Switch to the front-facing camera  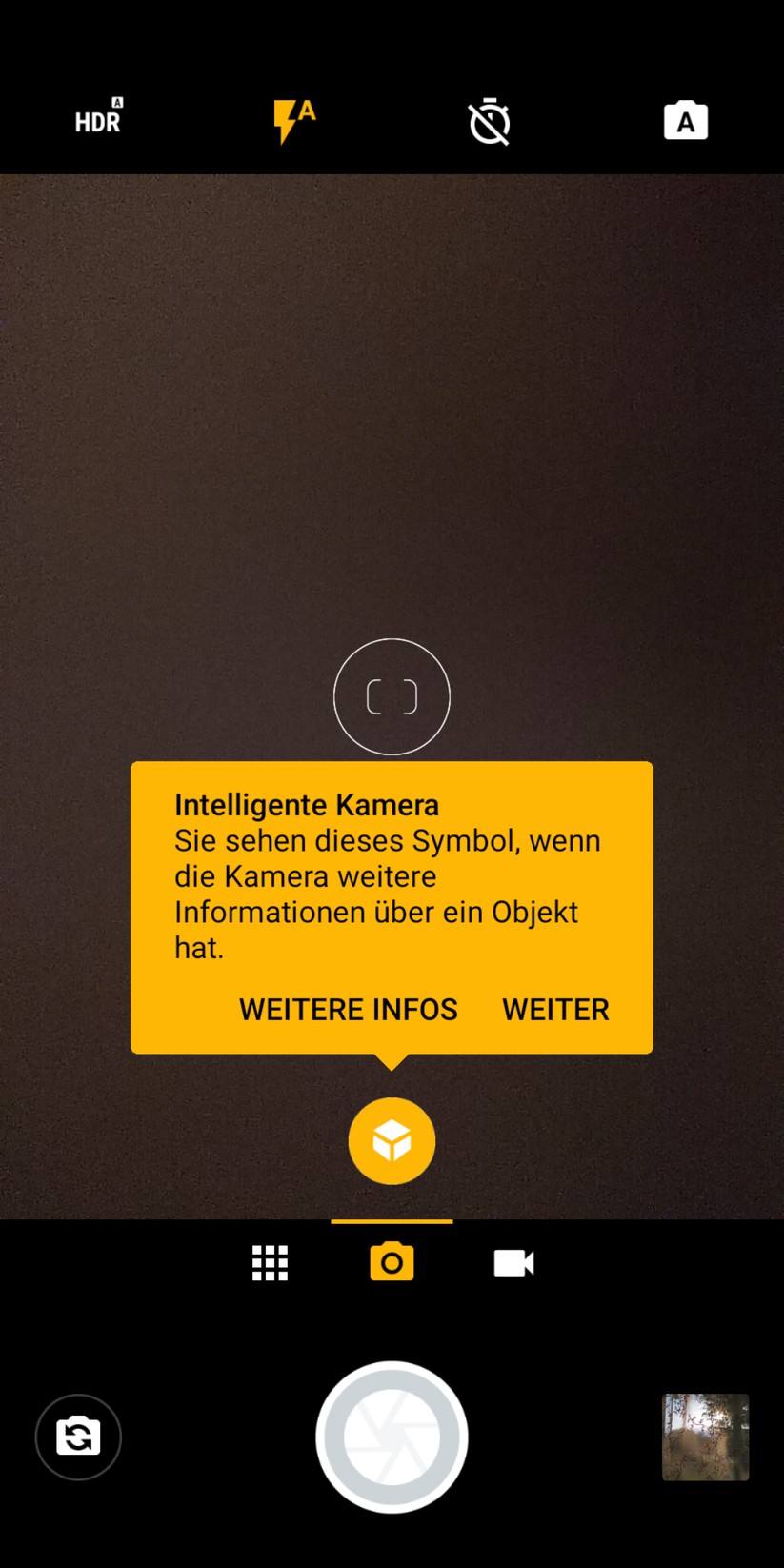pyautogui.click(x=78, y=1437)
